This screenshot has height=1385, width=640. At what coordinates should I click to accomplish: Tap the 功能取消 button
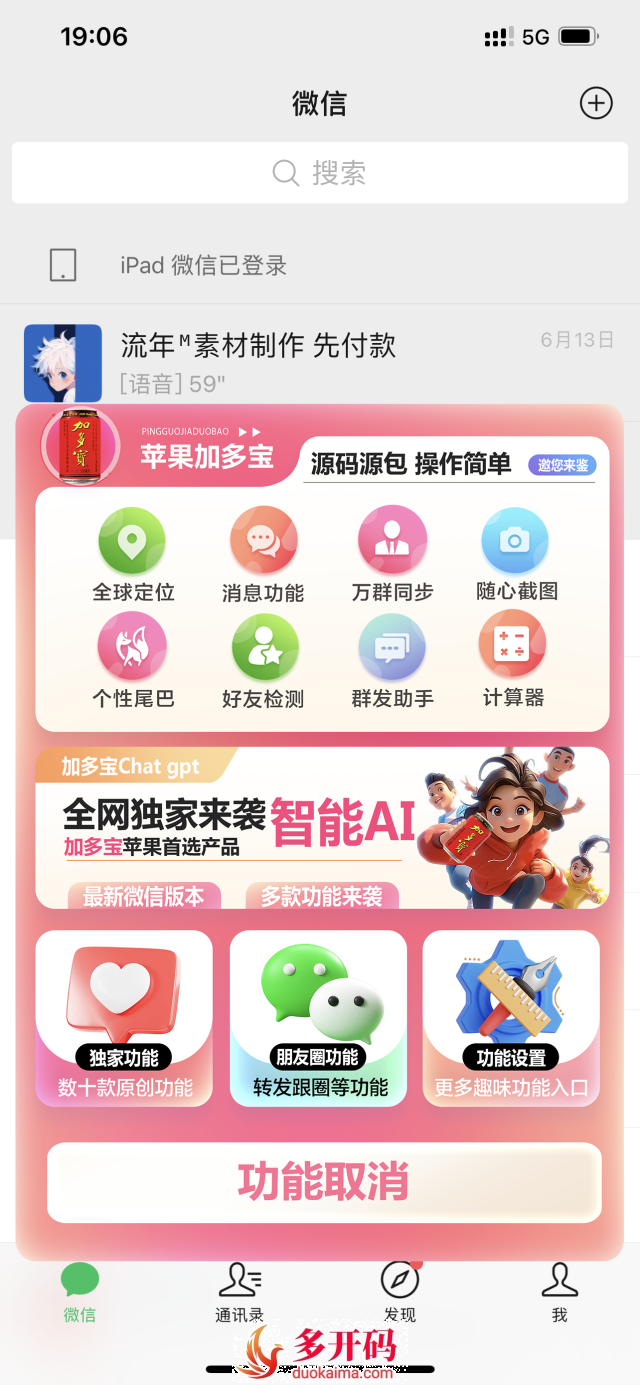[323, 1182]
